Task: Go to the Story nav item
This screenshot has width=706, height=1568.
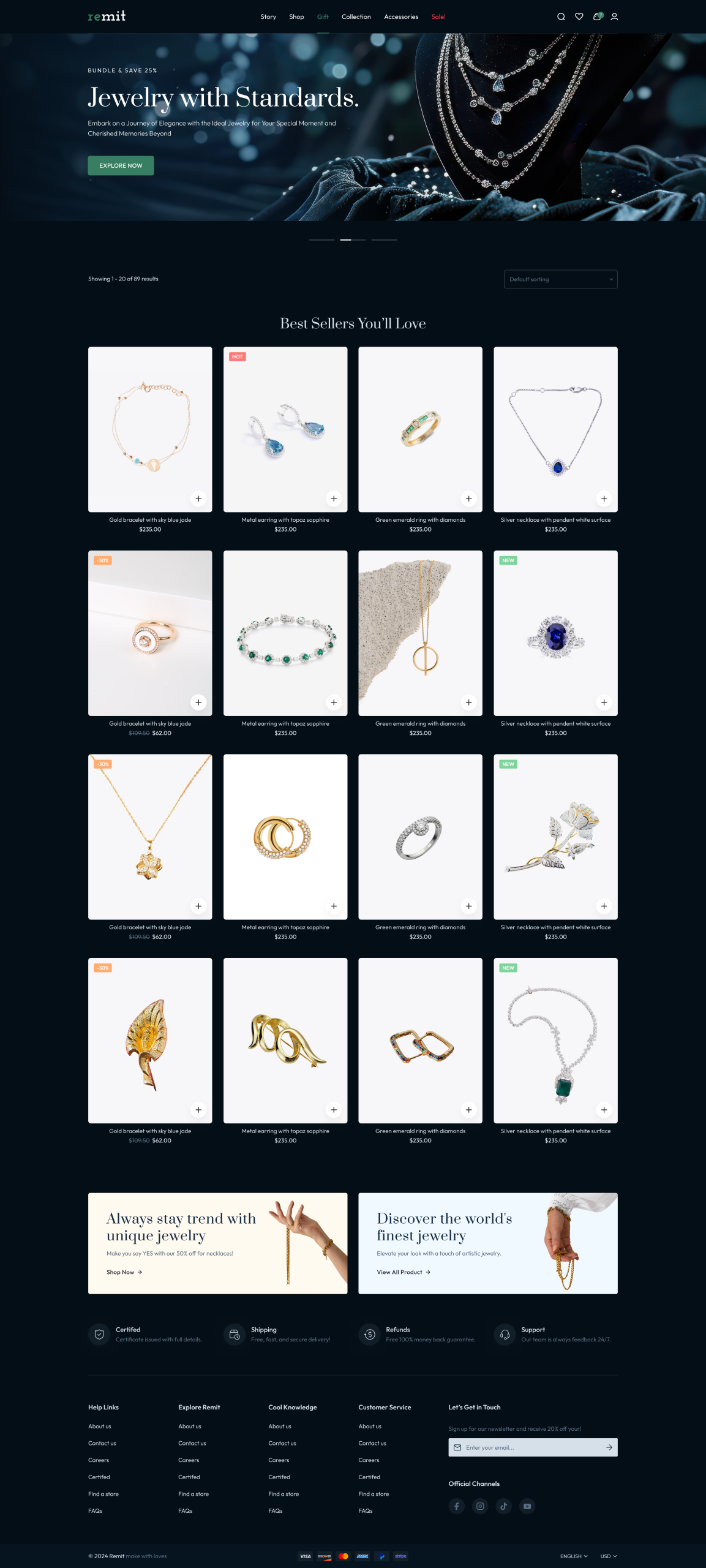Action: pos(268,17)
